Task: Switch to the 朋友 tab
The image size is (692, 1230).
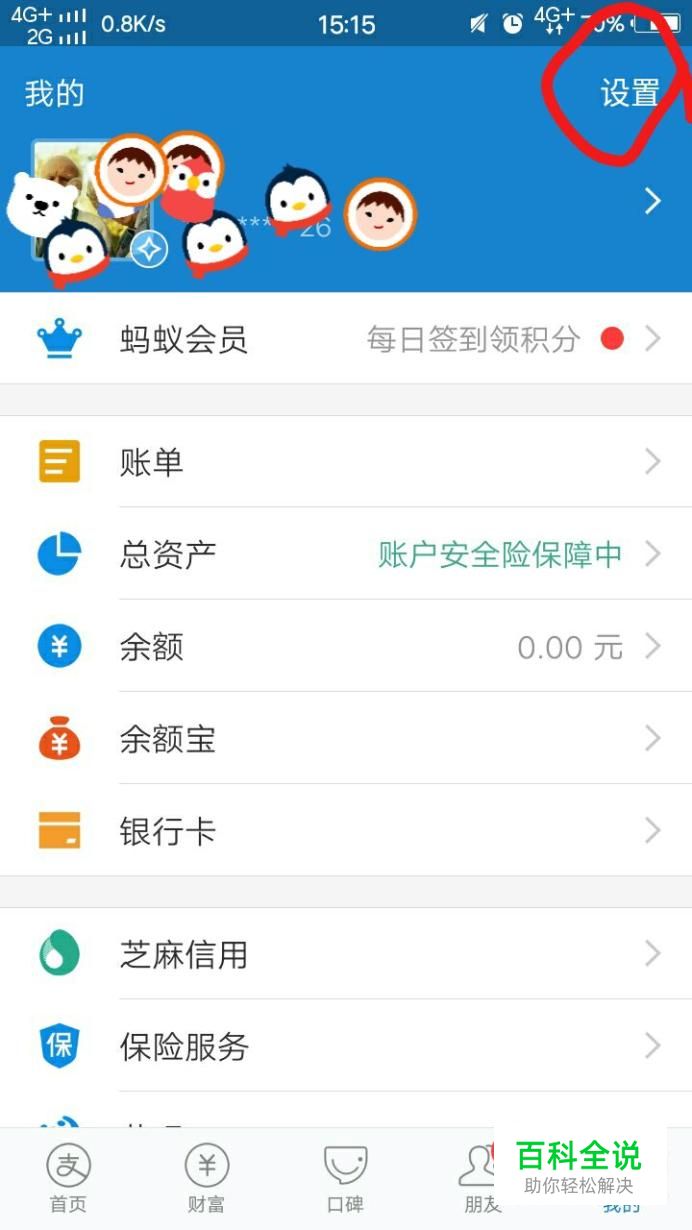Action: [x=483, y=1178]
